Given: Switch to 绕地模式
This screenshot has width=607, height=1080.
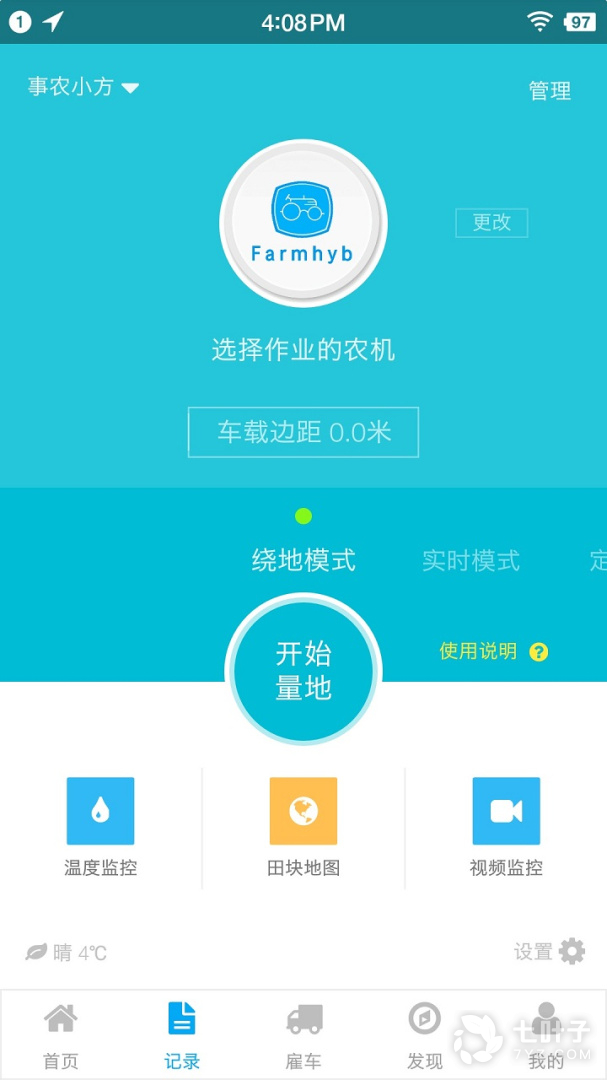Looking at the screenshot, I should coord(303,560).
